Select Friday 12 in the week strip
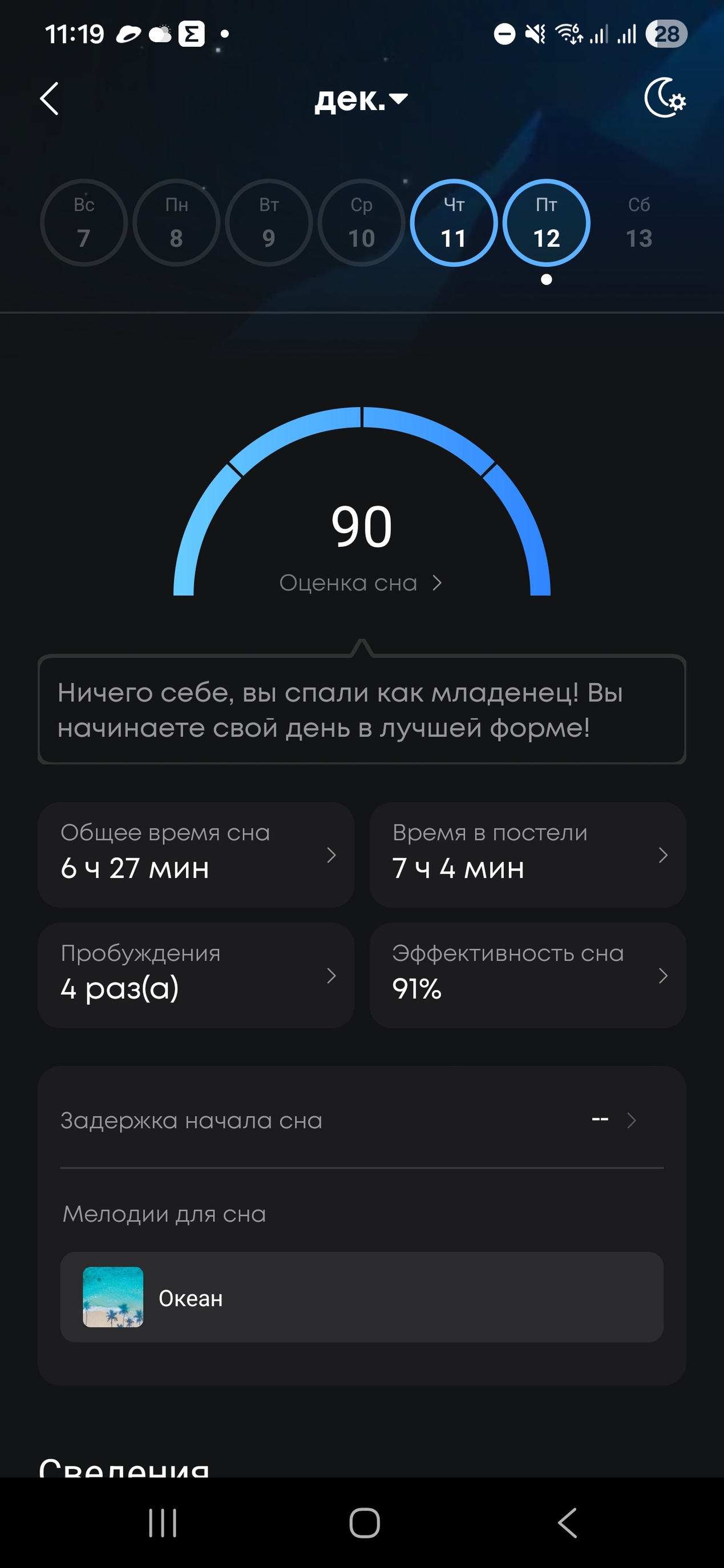The height and width of the screenshot is (1568, 724). tap(546, 223)
